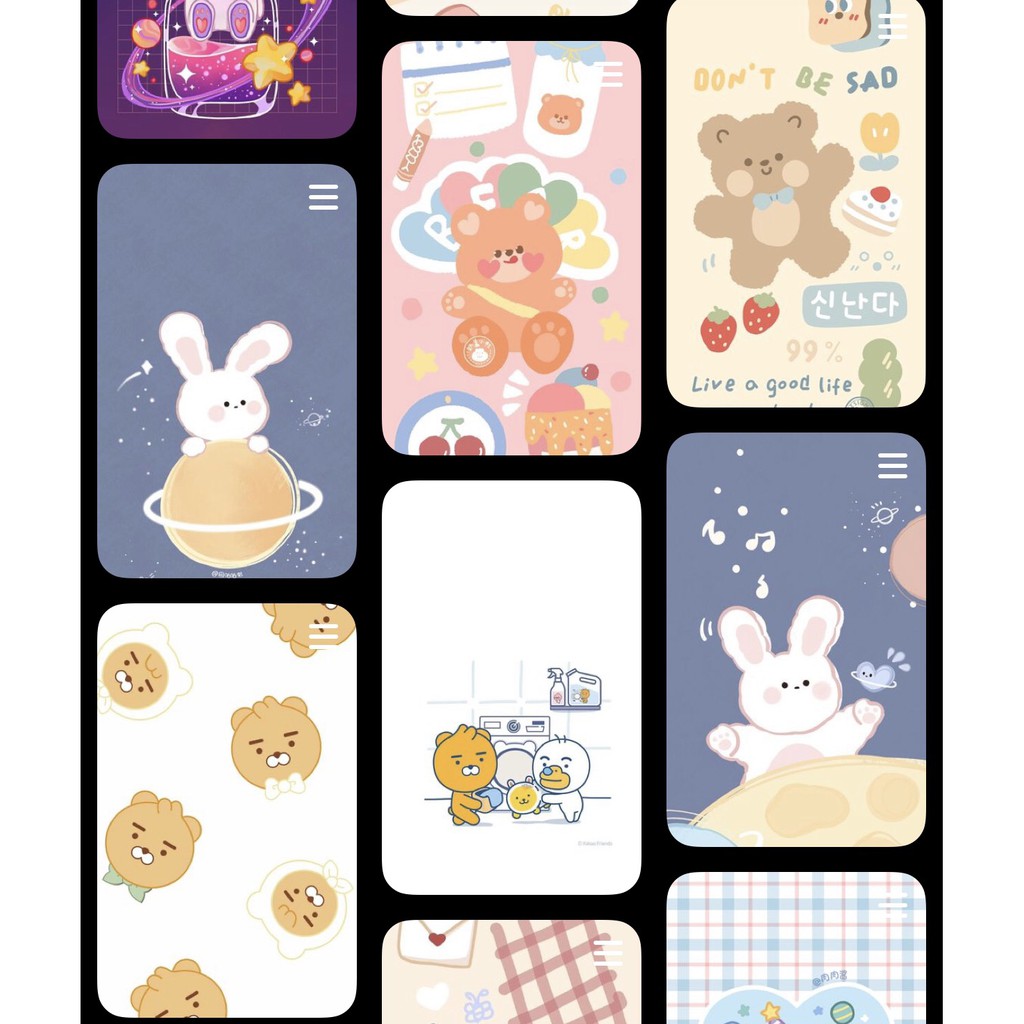
Task: Open menu on the bunny on Saturn wallpaper
Action: click(x=323, y=197)
